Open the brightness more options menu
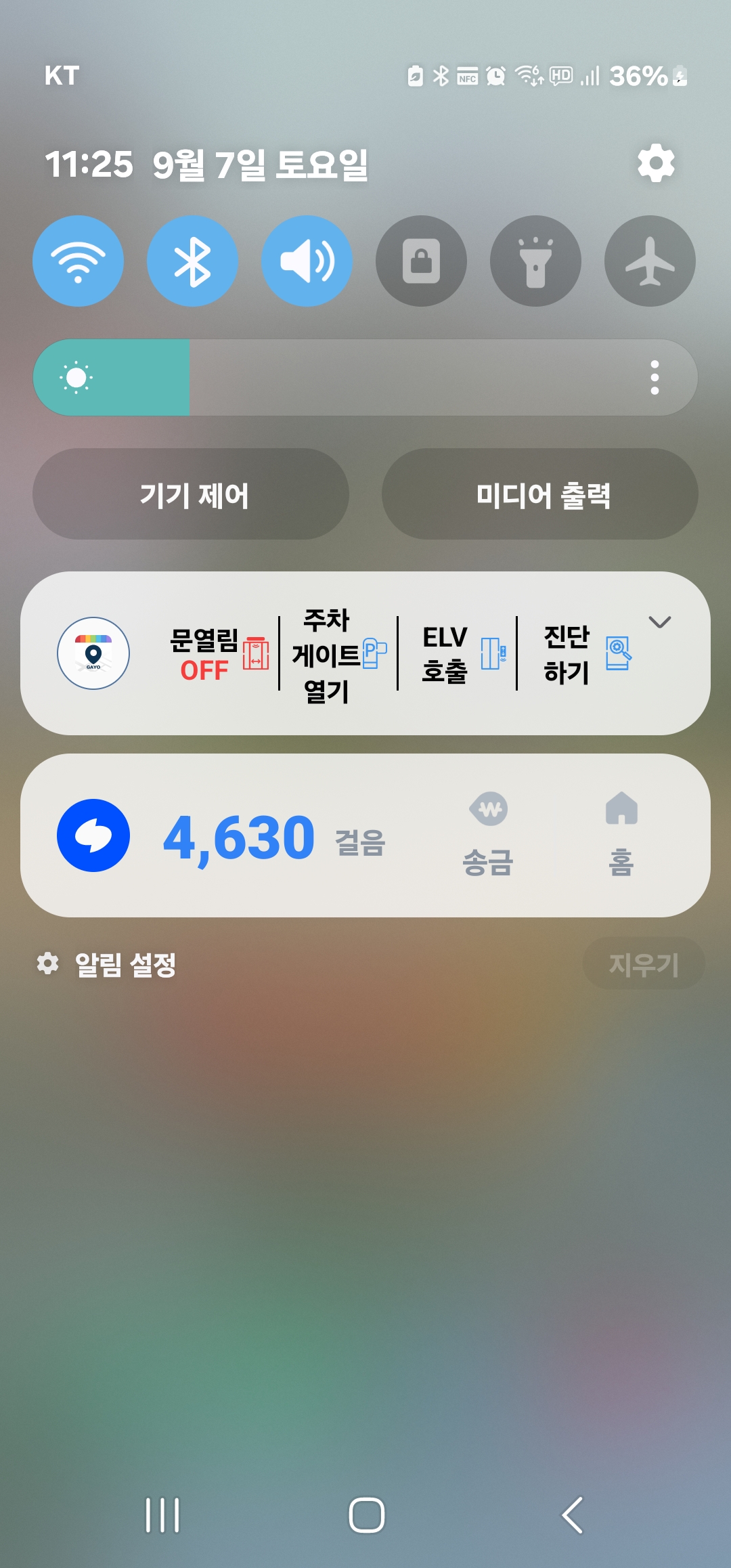This screenshot has width=731, height=1568. tap(655, 377)
